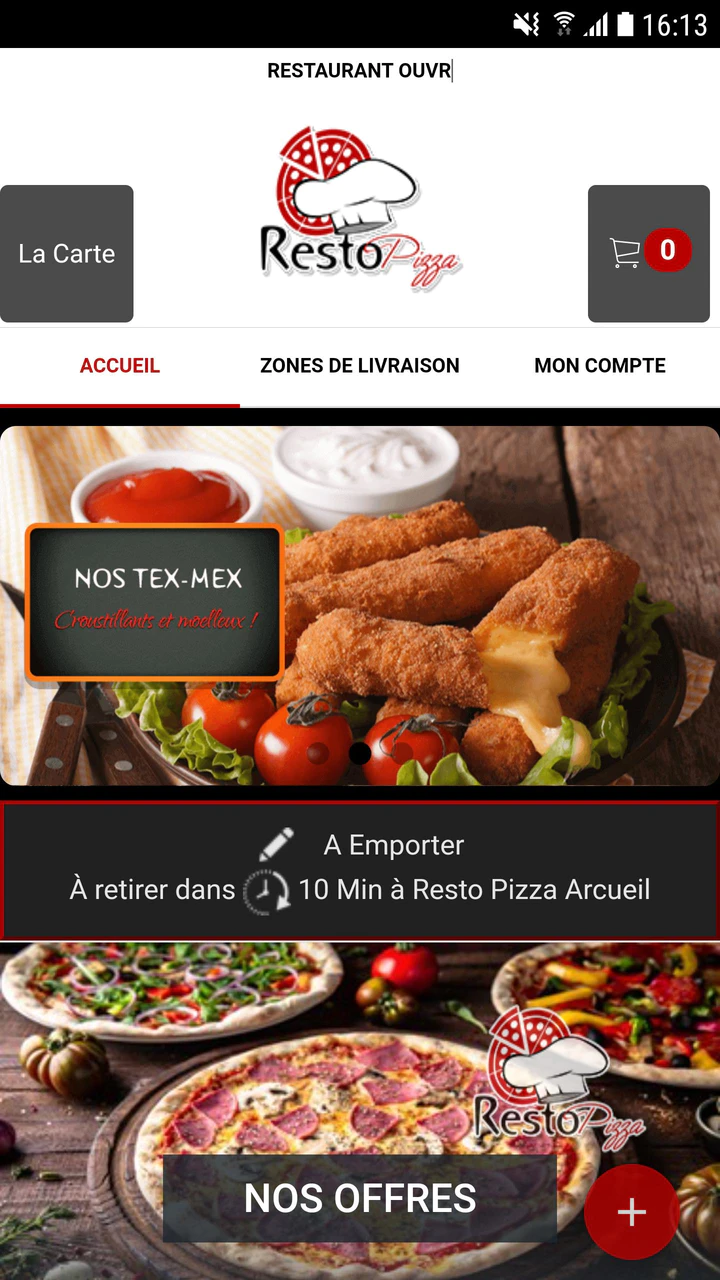Open the Nos Tex-Mex banner
The height and width of the screenshot is (1280, 720).
click(x=360, y=605)
